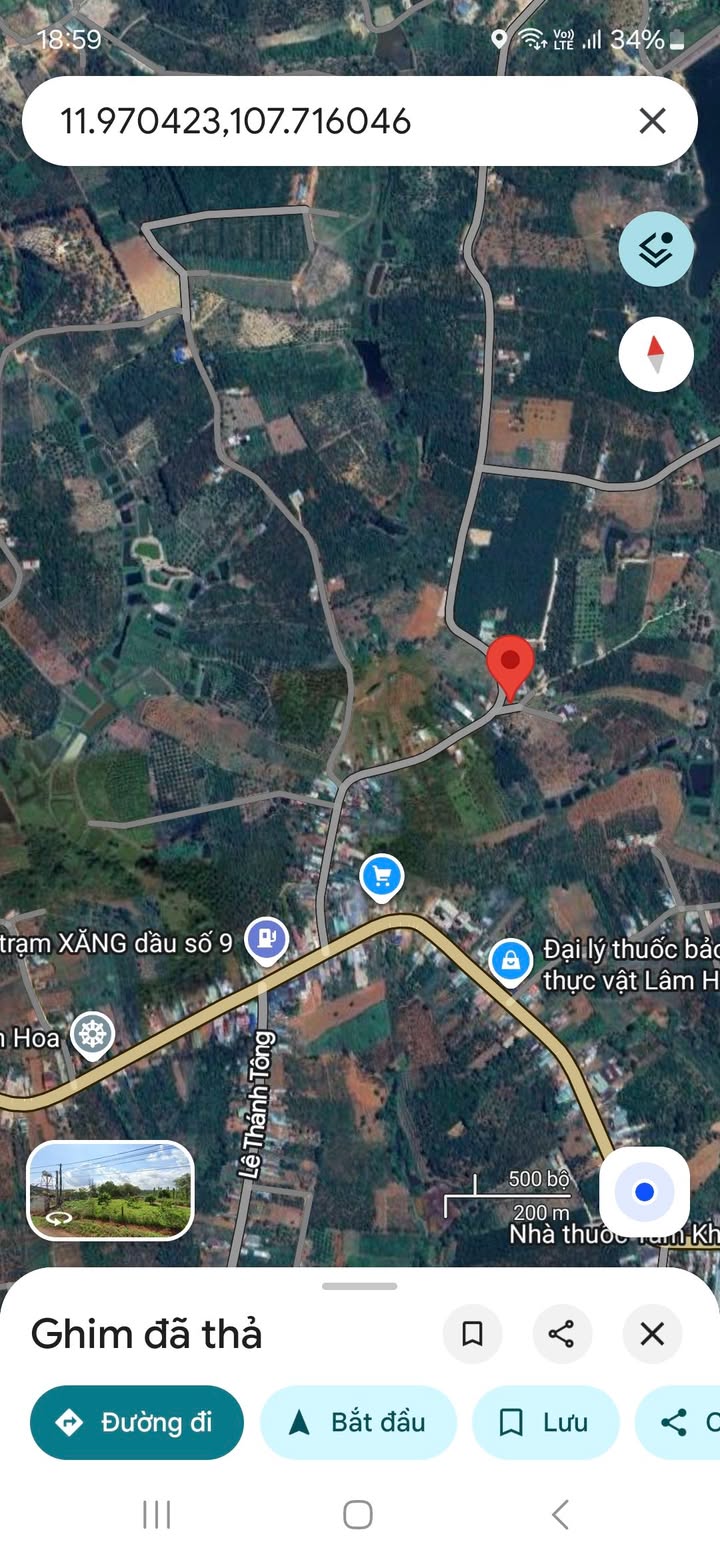Get directions with Đường đi
720x1560 pixels.
(x=137, y=1422)
